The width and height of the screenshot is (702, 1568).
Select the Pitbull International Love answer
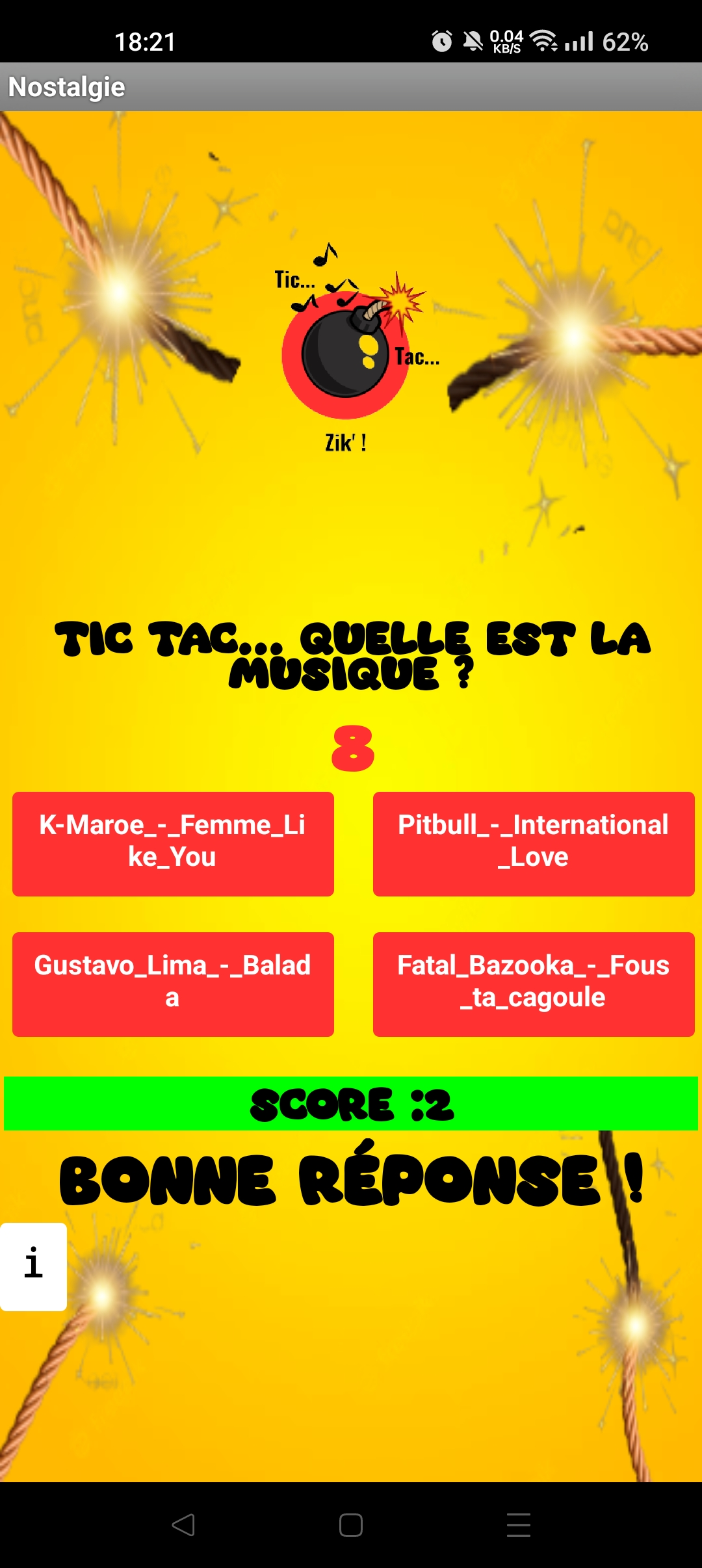pyautogui.click(x=534, y=843)
